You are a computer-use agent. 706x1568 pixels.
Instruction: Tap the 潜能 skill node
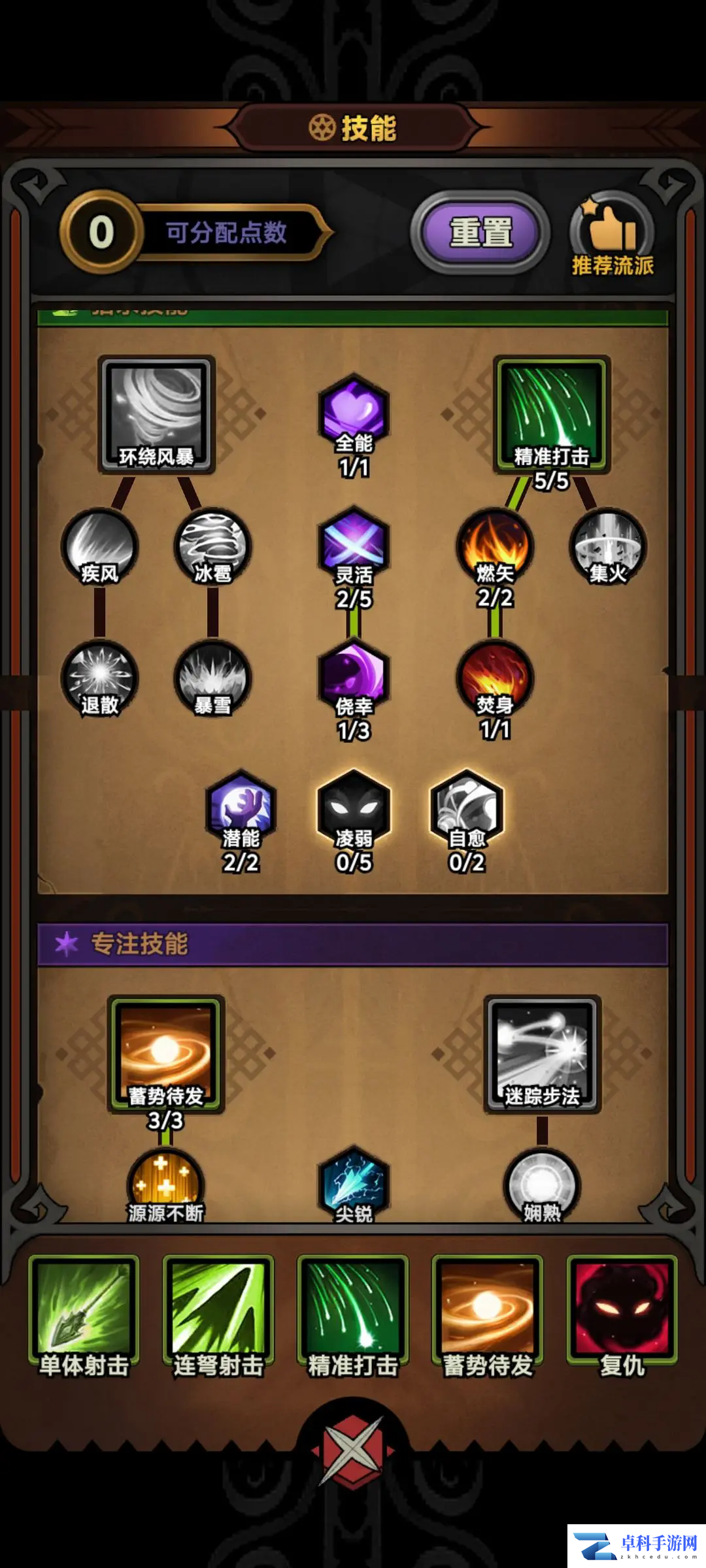[241, 811]
